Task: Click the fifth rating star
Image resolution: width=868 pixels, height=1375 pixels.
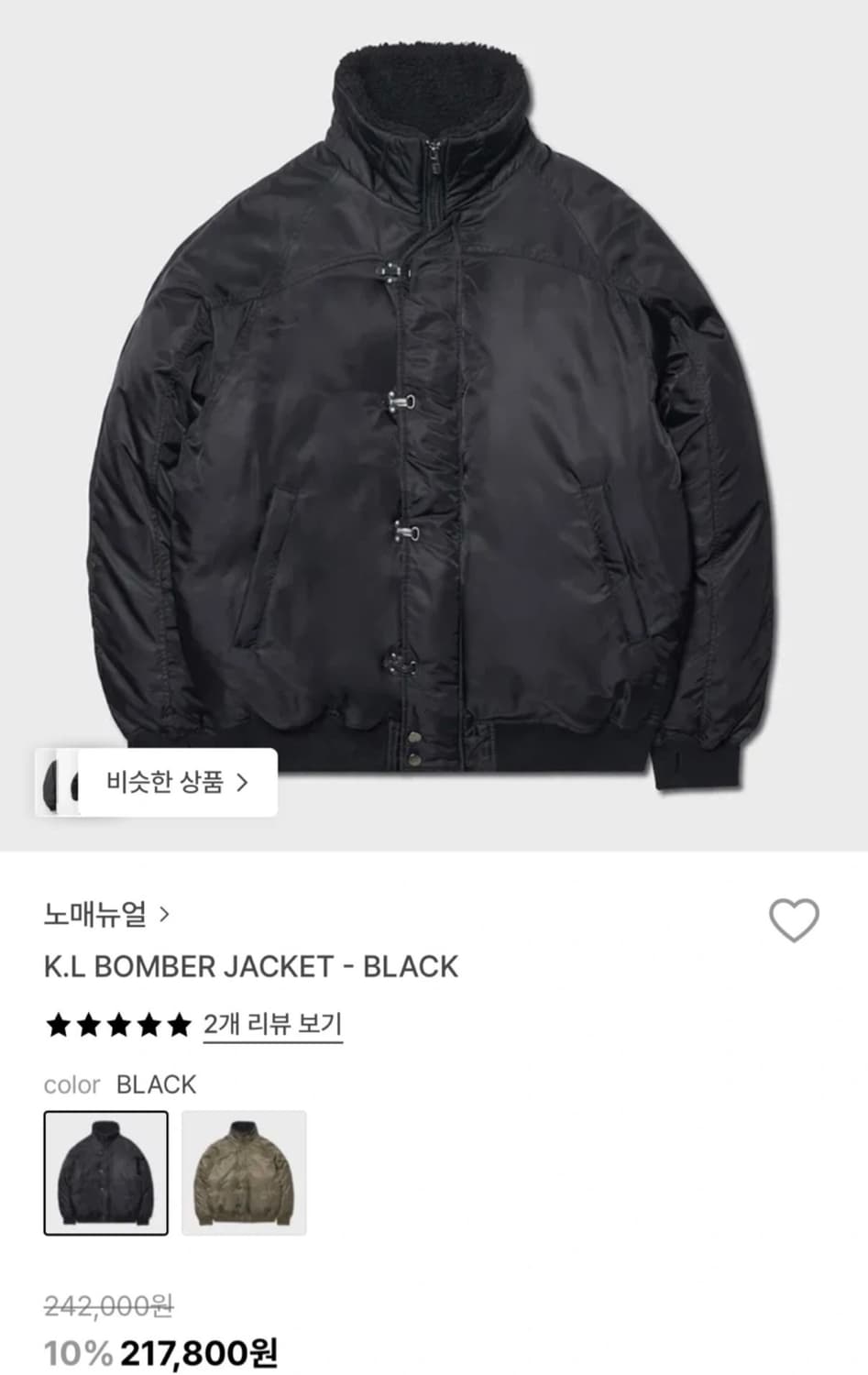Action: click(182, 1025)
